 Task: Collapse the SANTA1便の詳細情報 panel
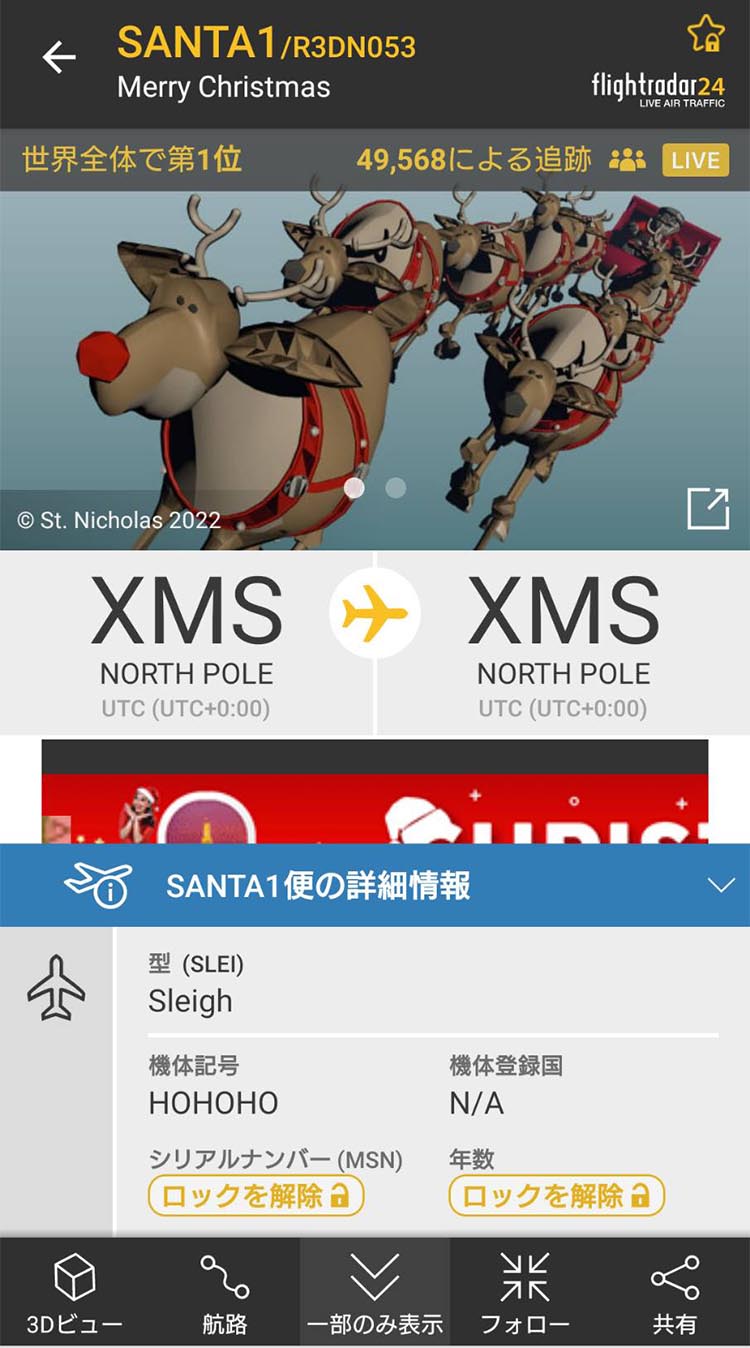pos(720,885)
